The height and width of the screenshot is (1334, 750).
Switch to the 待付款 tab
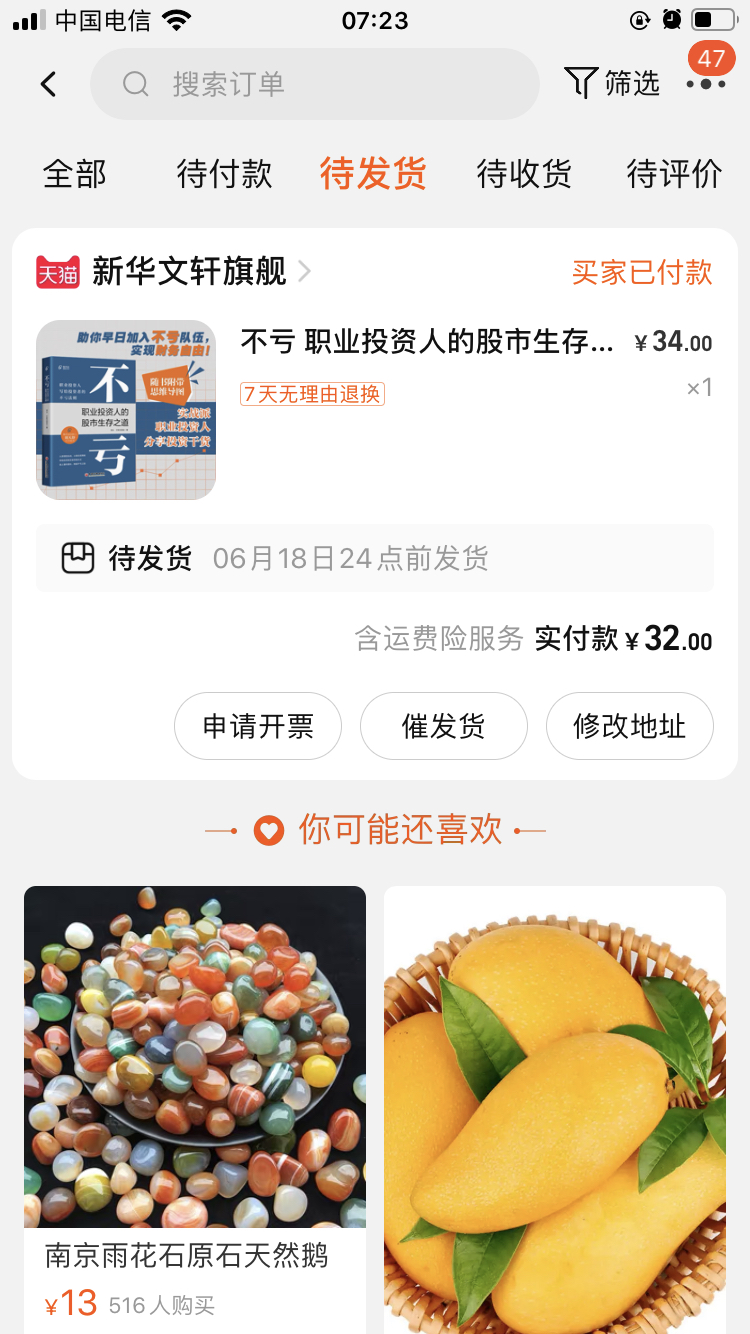pyautogui.click(x=224, y=174)
